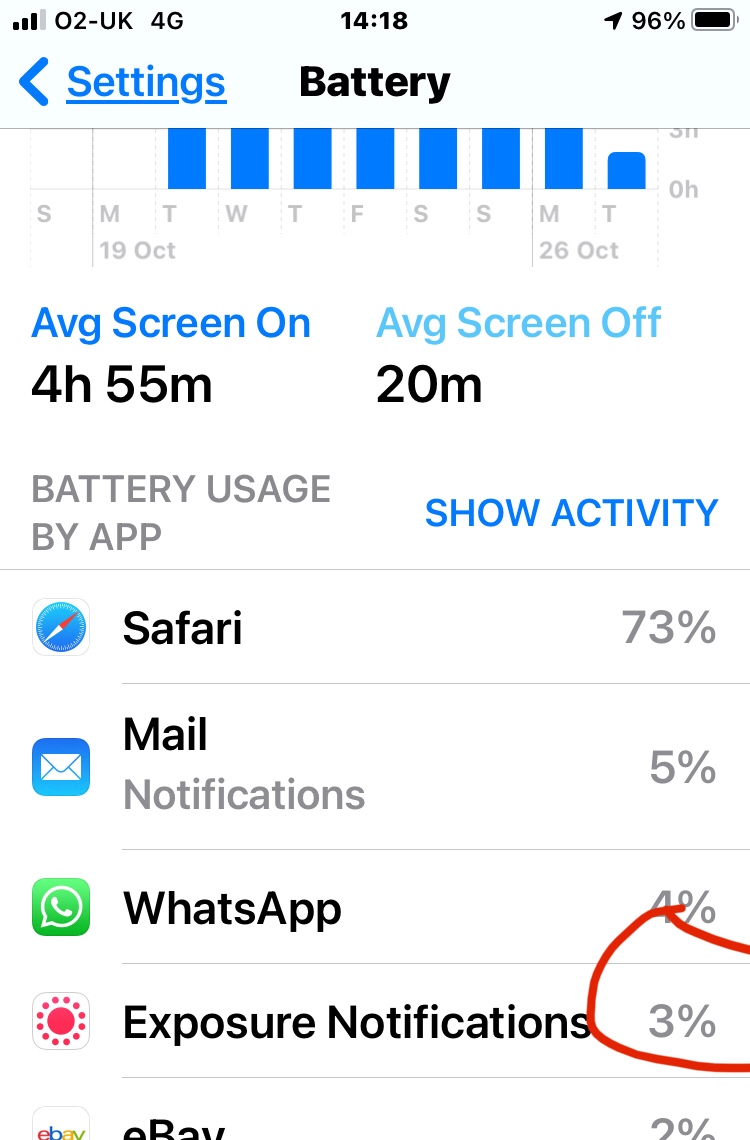Screen dimensions: 750x1140
Task: Go back to Settings
Action: coord(125,82)
